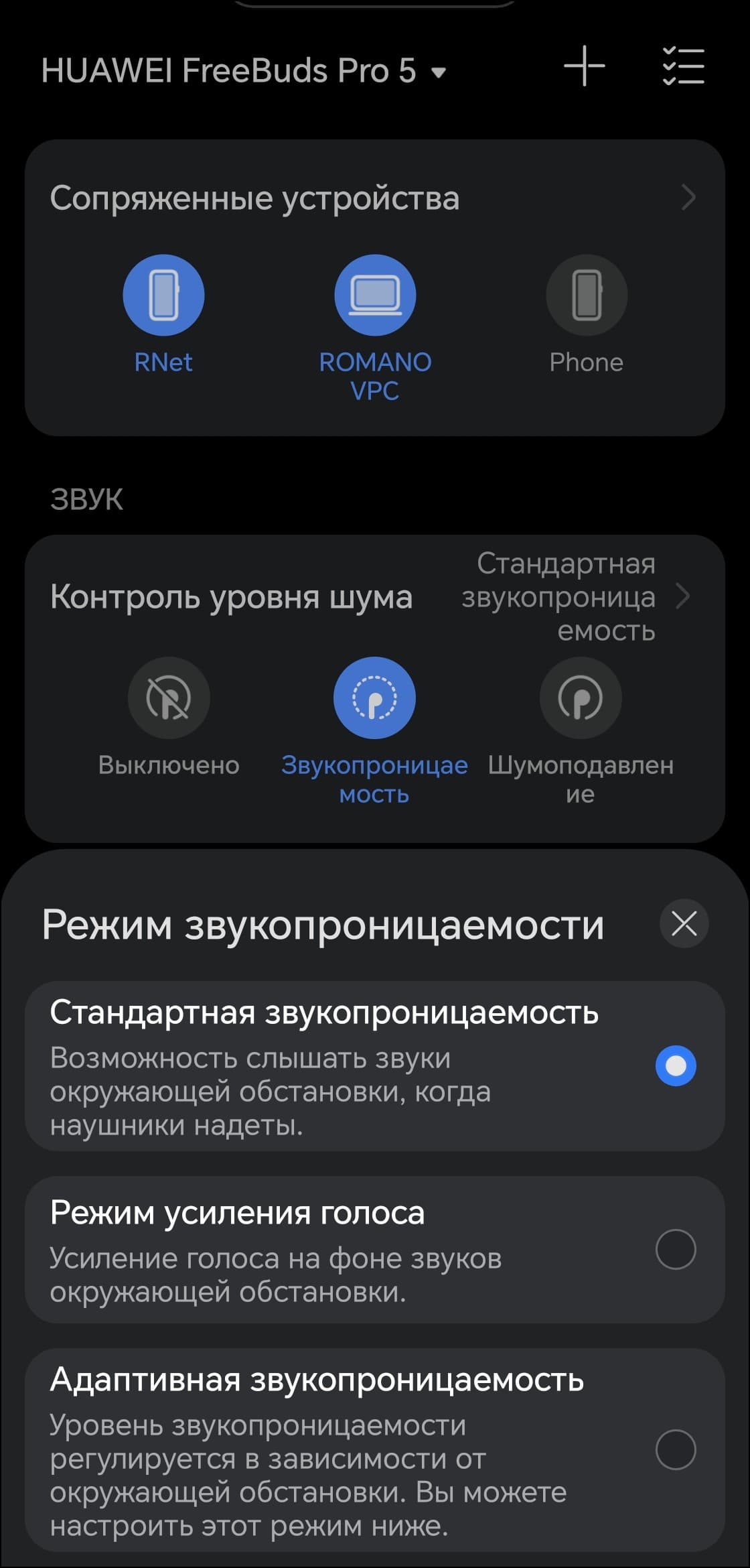This screenshot has height=1568, width=750.
Task: Select Звукопроницаемость mode
Action: pyautogui.click(x=374, y=698)
